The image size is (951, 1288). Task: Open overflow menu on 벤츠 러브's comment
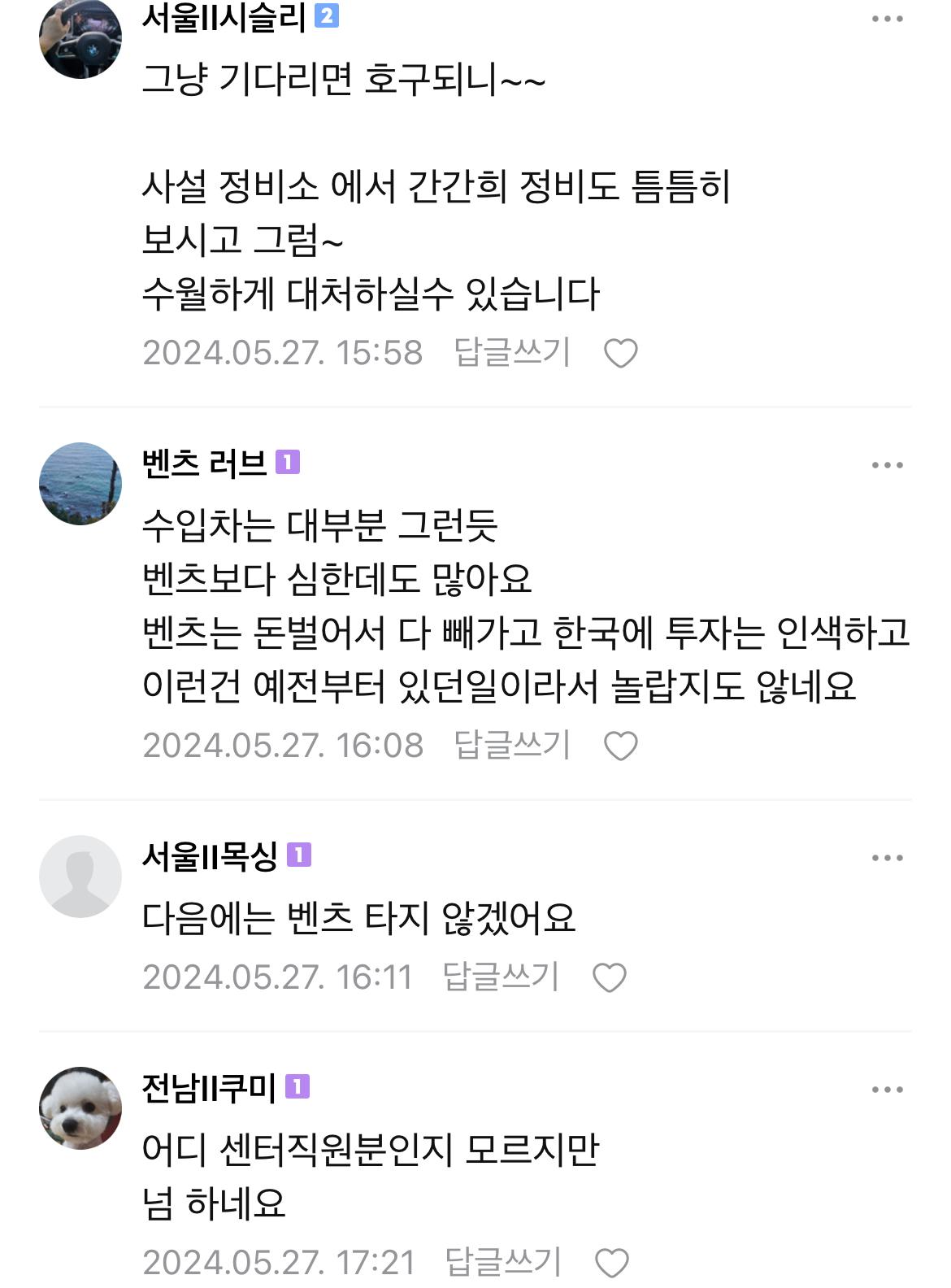coord(887,465)
